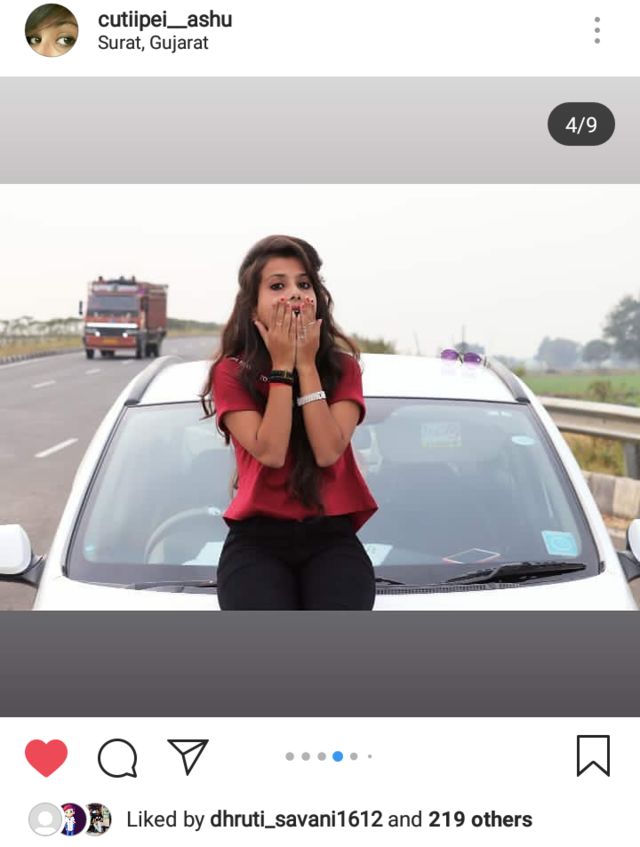
Task: Share the post via the paper plane icon
Action: (188, 756)
